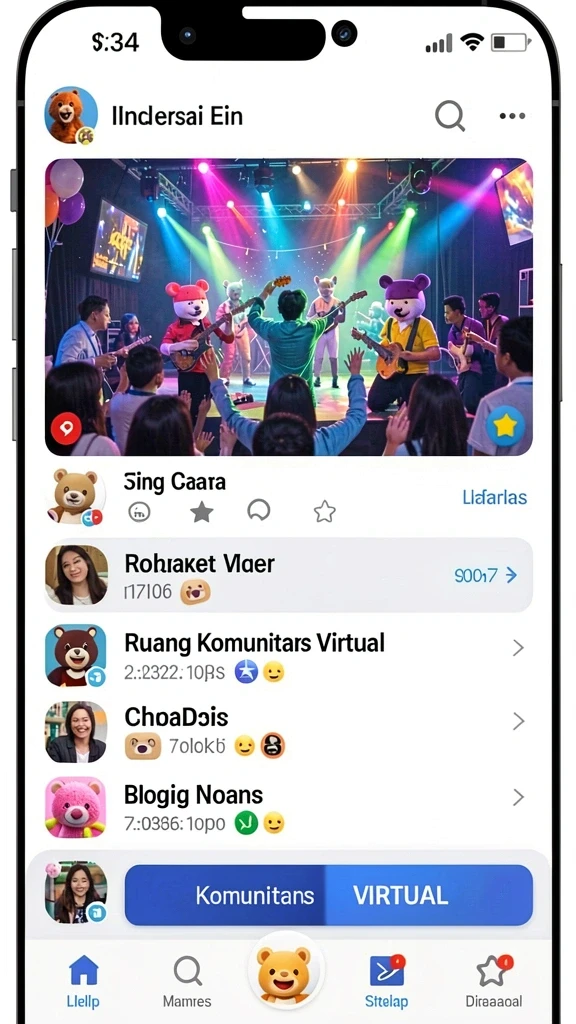Tap the red location pin badge on the banner
The image size is (576, 1024).
[x=66, y=428]
